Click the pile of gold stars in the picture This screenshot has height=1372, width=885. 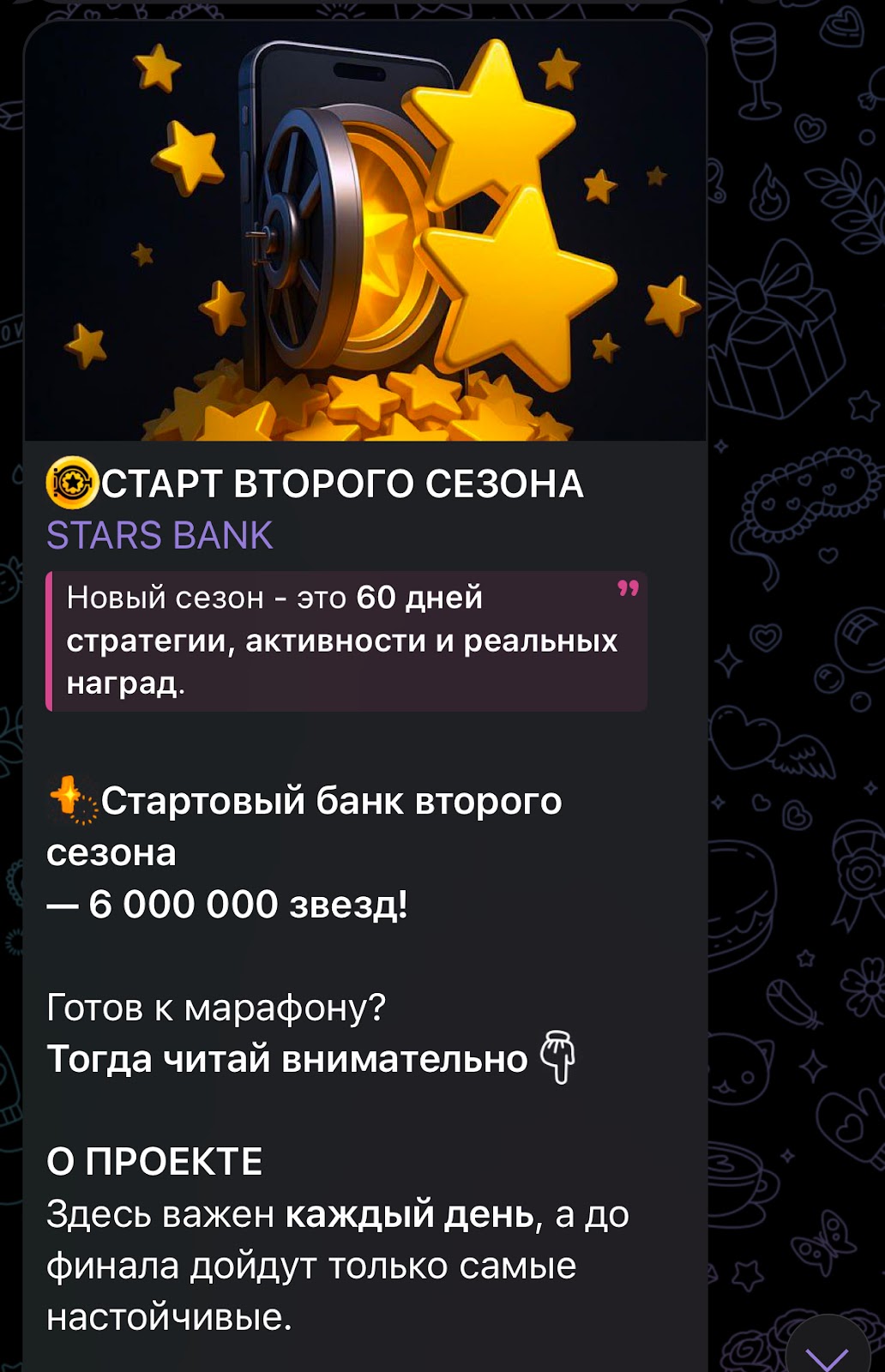tap(360, 403)
